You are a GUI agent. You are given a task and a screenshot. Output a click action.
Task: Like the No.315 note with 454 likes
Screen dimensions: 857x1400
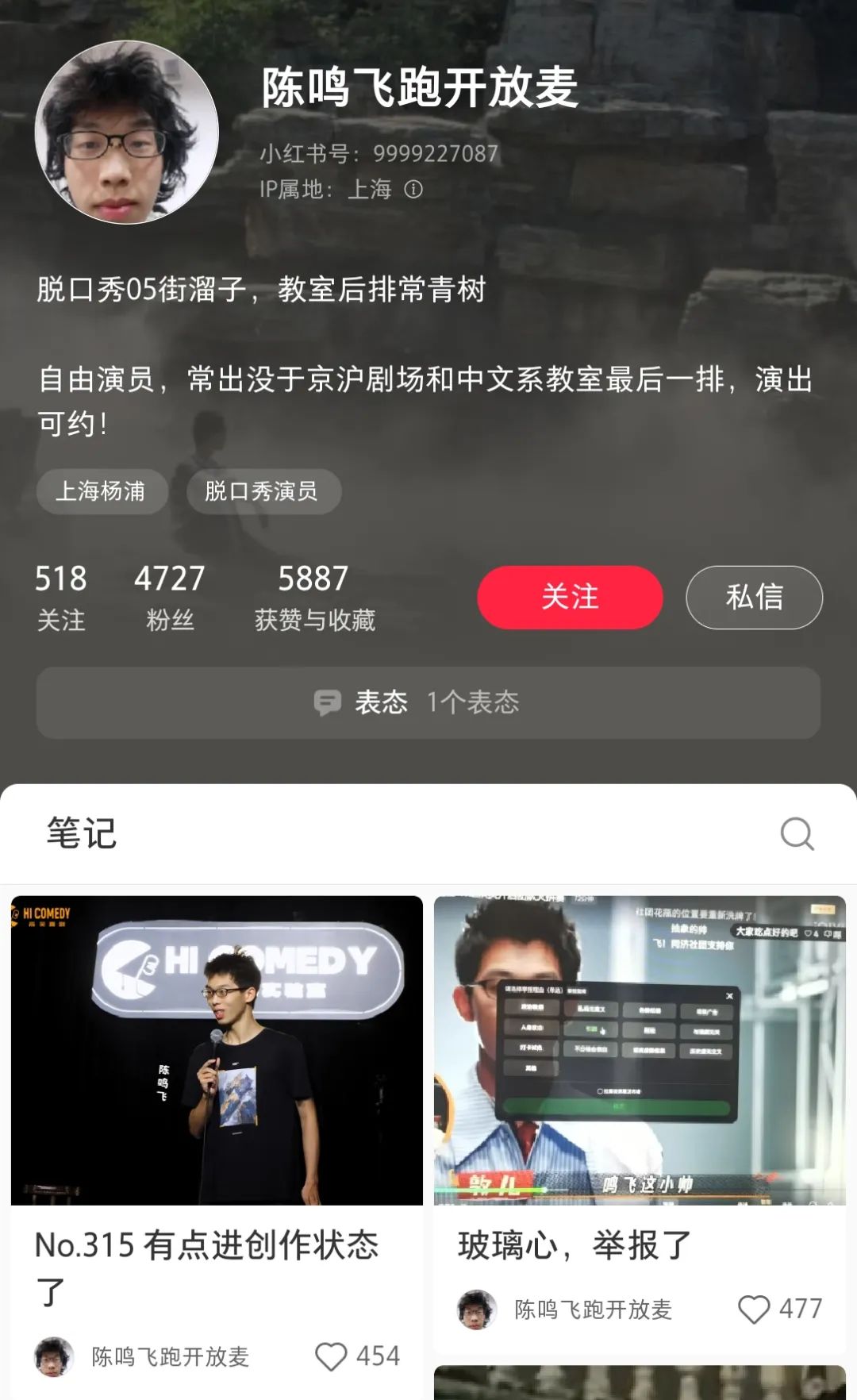click(x=332, y=1356)
